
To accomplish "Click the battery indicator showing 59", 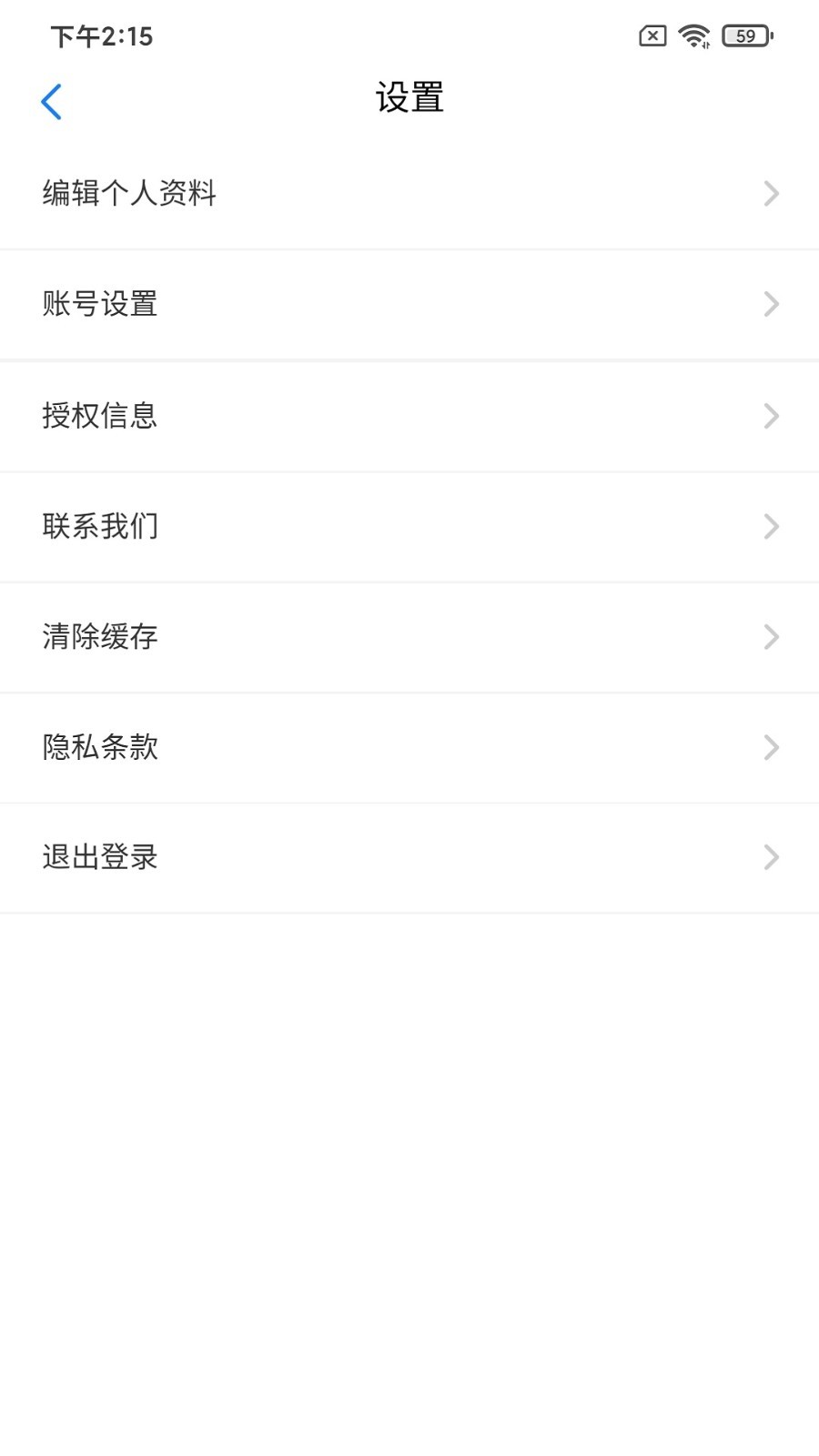I will pyautogui.click(x=744, y=36).
